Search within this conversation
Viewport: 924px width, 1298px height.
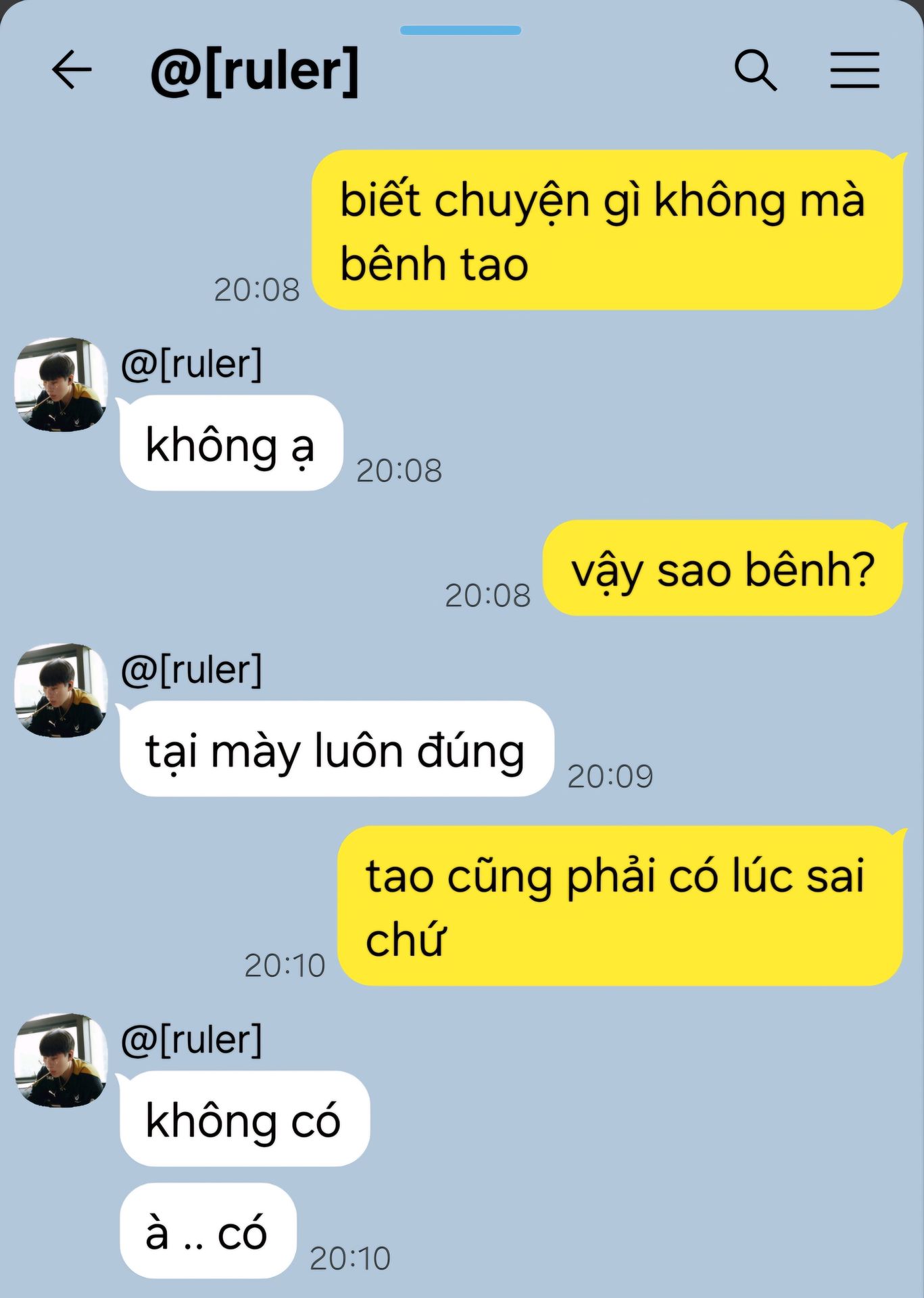(x=755, y=70)
